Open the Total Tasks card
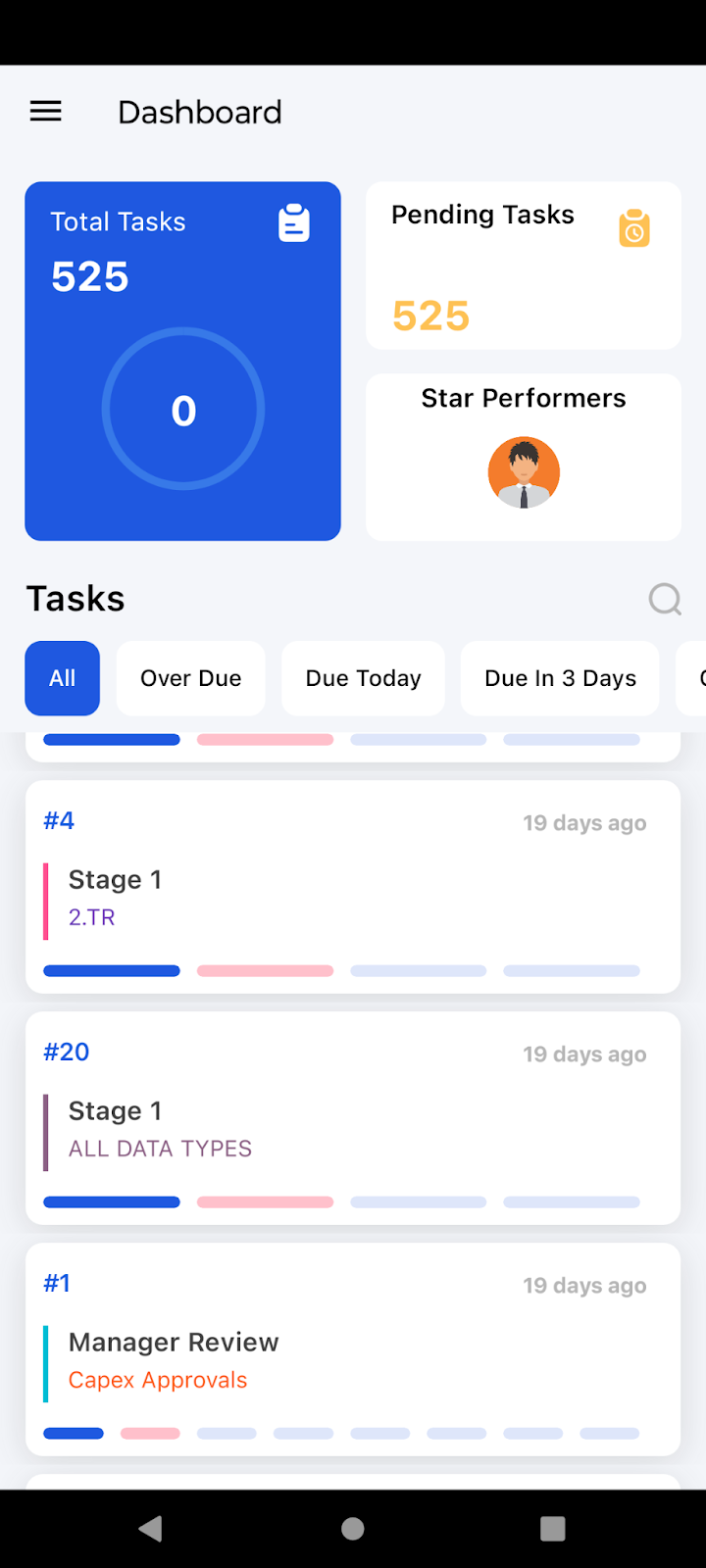Viewport: 706px width, 1568px height. [183, 361]
